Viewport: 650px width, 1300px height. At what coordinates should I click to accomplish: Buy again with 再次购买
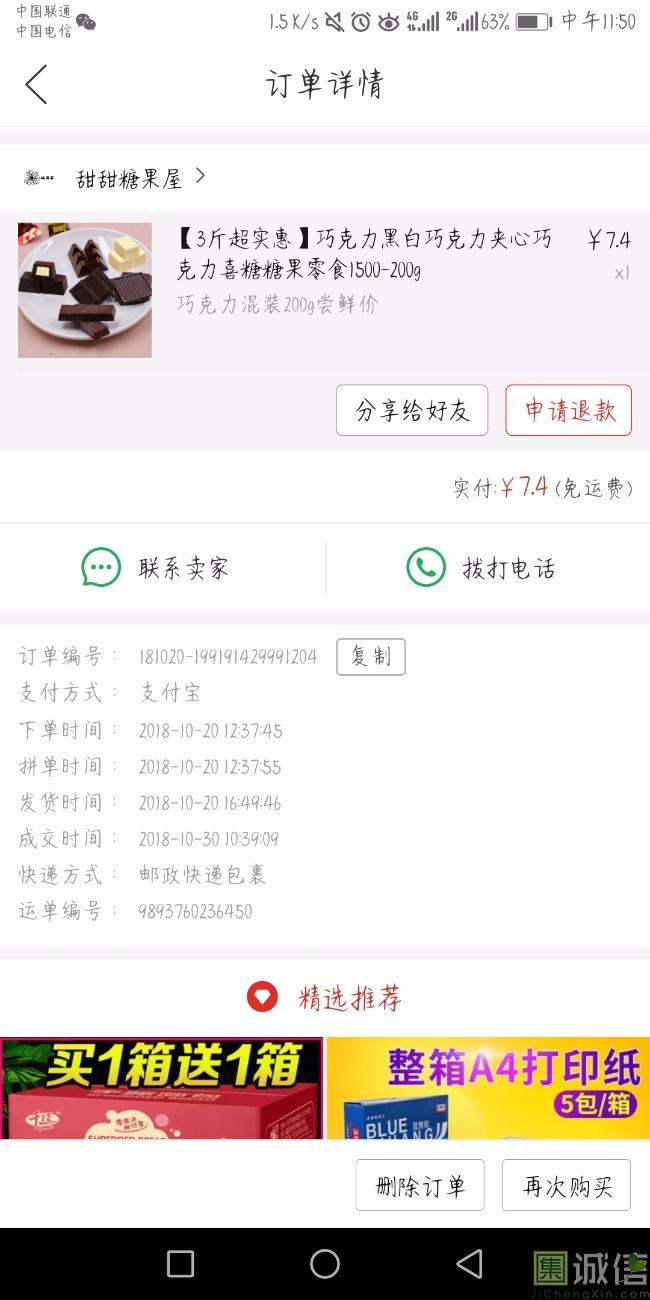[566, 1186]
